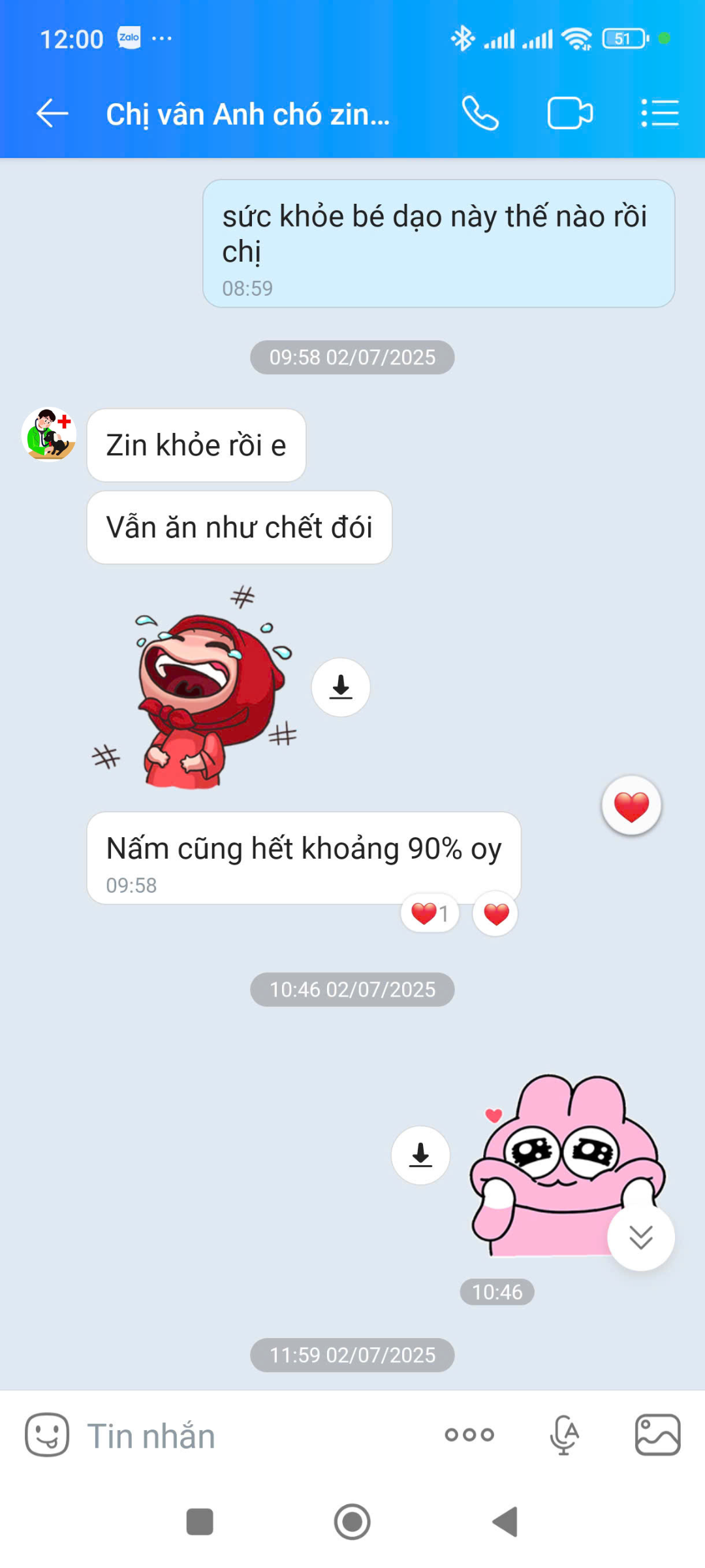The height and width of the screenshot is (1568, 705).
Task: Go to the phone home screen
Action: coord(352,1522)
